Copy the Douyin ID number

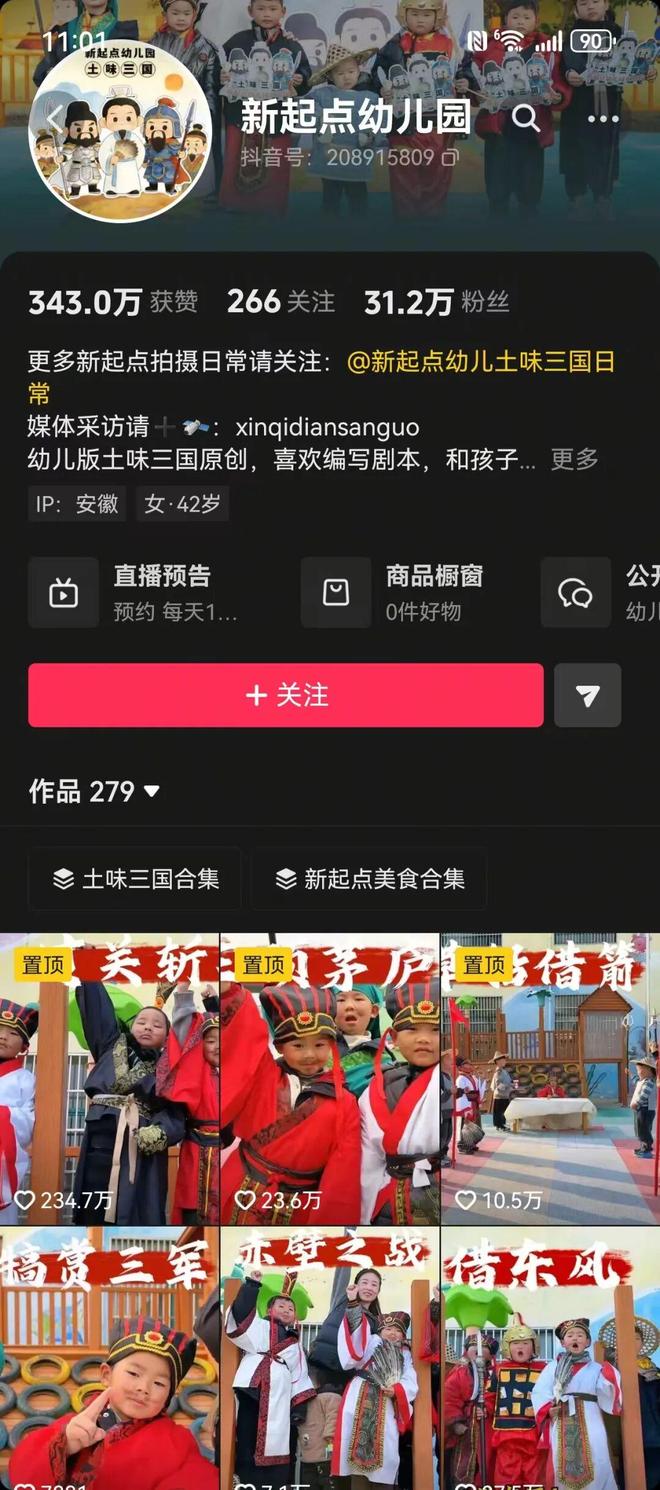coord(451,158)
